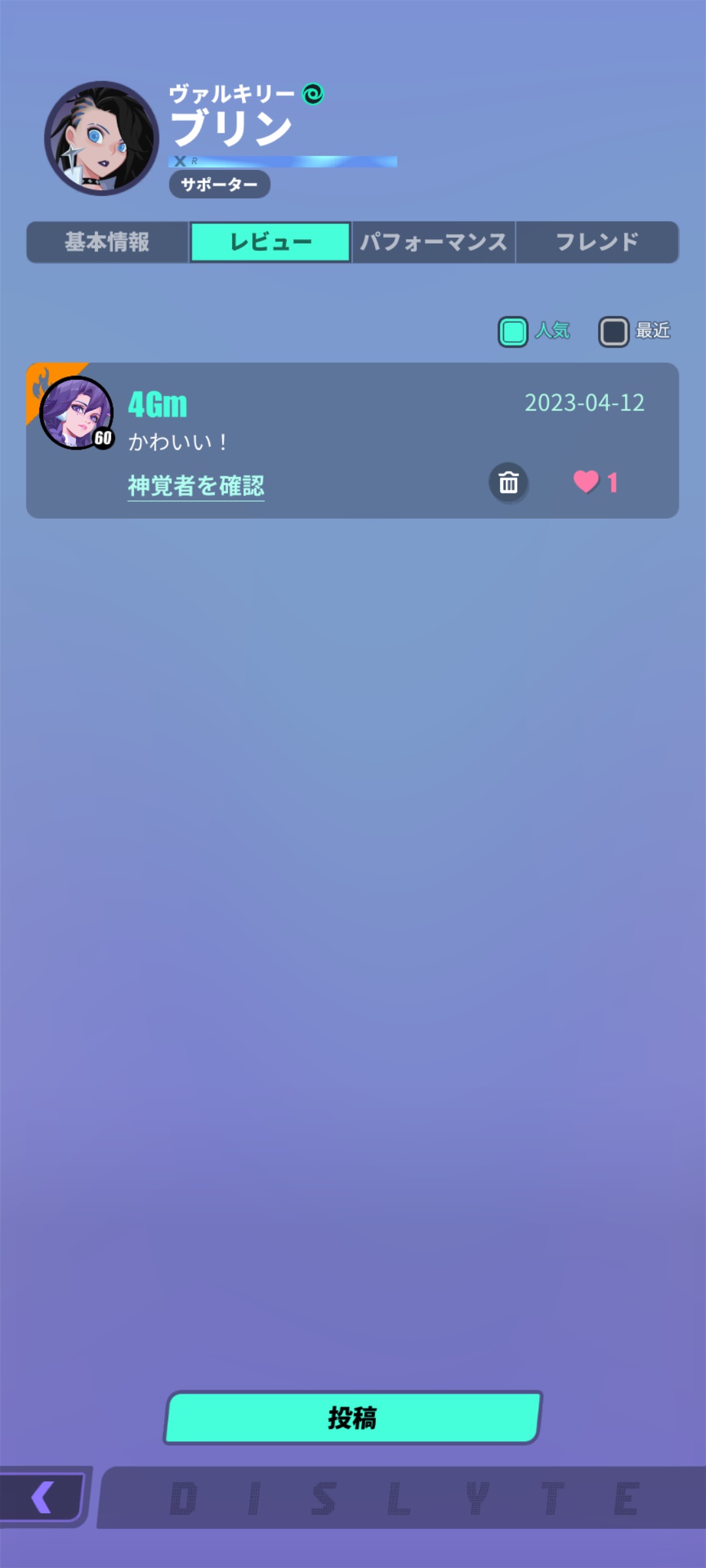The height and width of the screenshot is (1568, 706).
Task: Select the レビュー tab
Action: click(271, 242)
